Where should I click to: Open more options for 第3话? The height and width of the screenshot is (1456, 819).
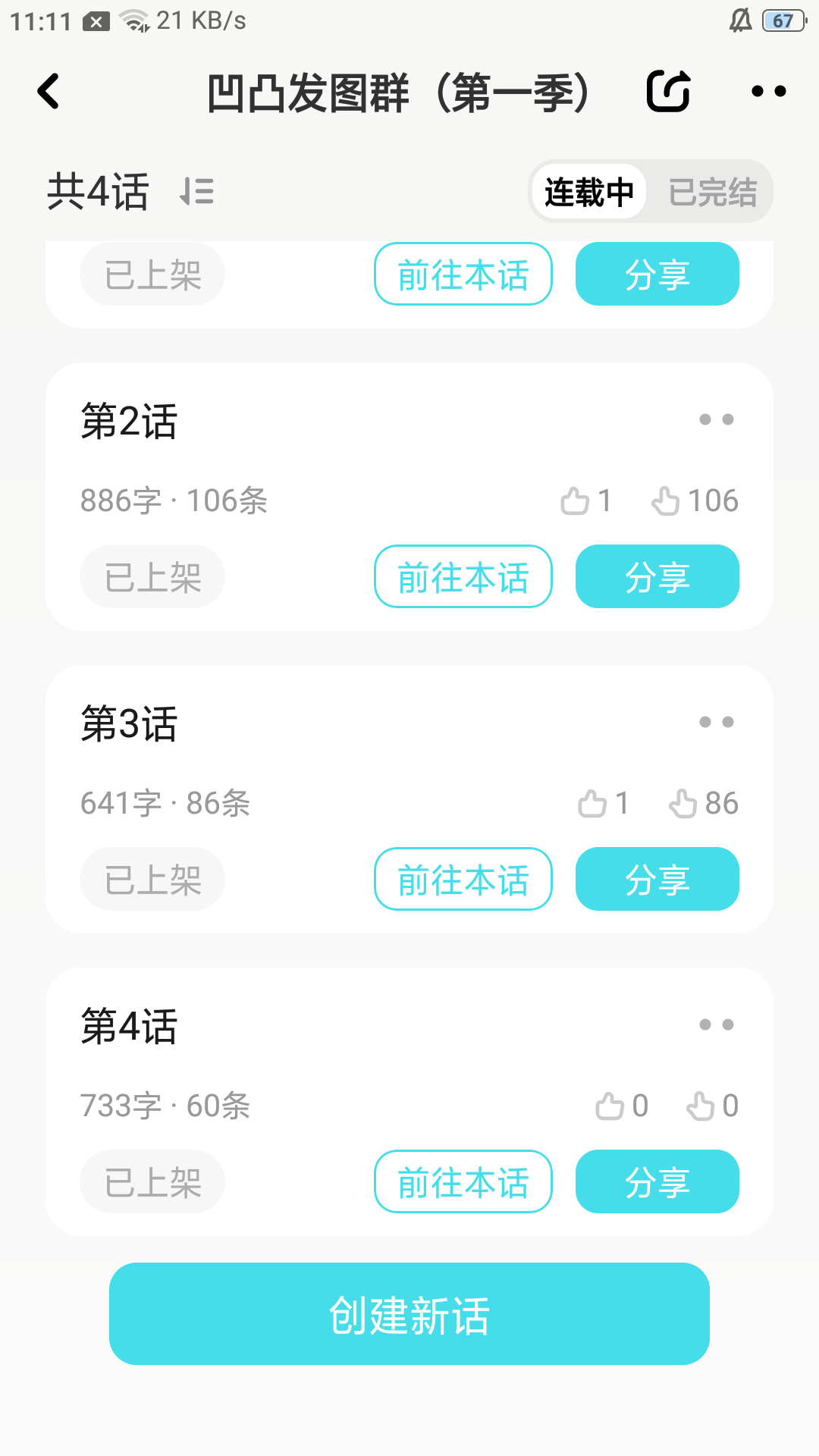click(x=716, y=722)
